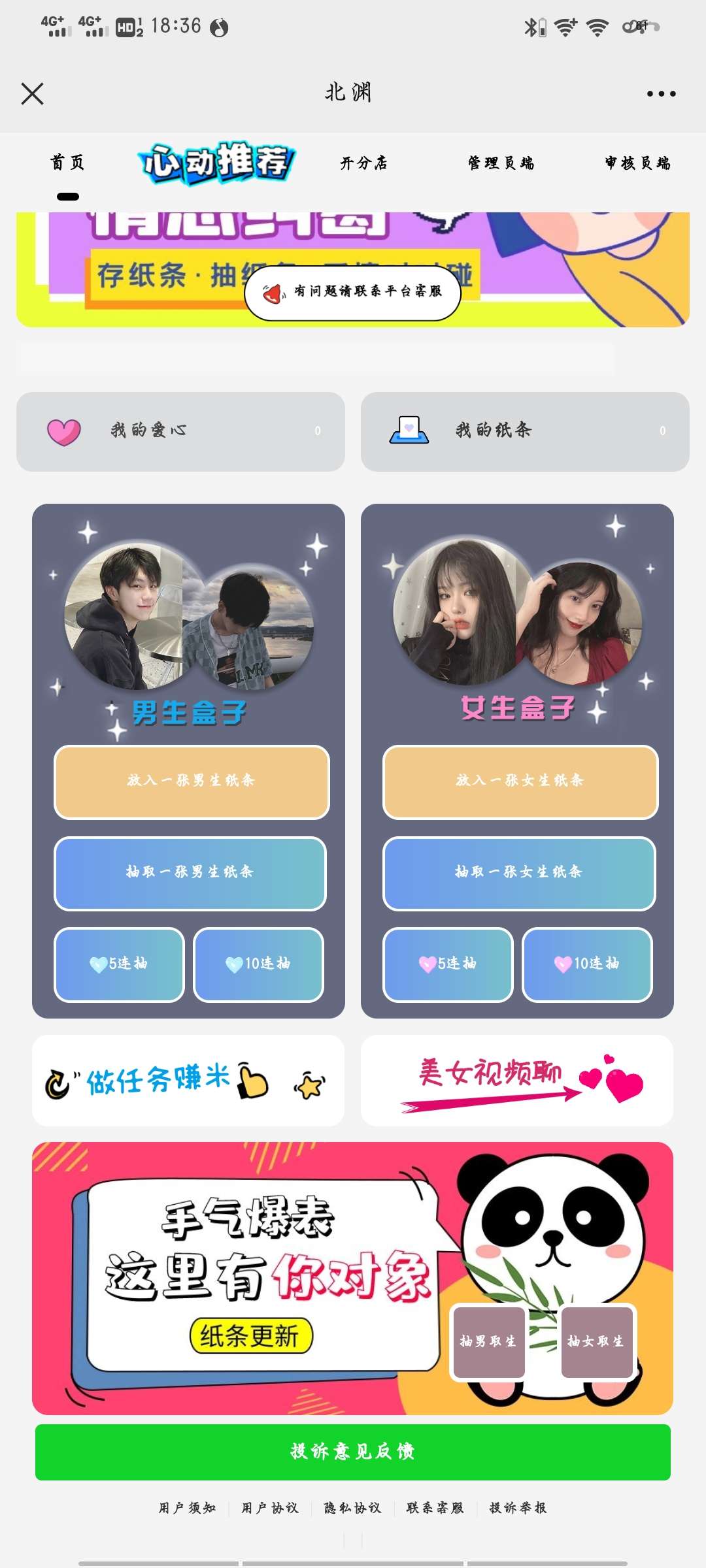Select 10连抽 in the 女生盒子

587,964
